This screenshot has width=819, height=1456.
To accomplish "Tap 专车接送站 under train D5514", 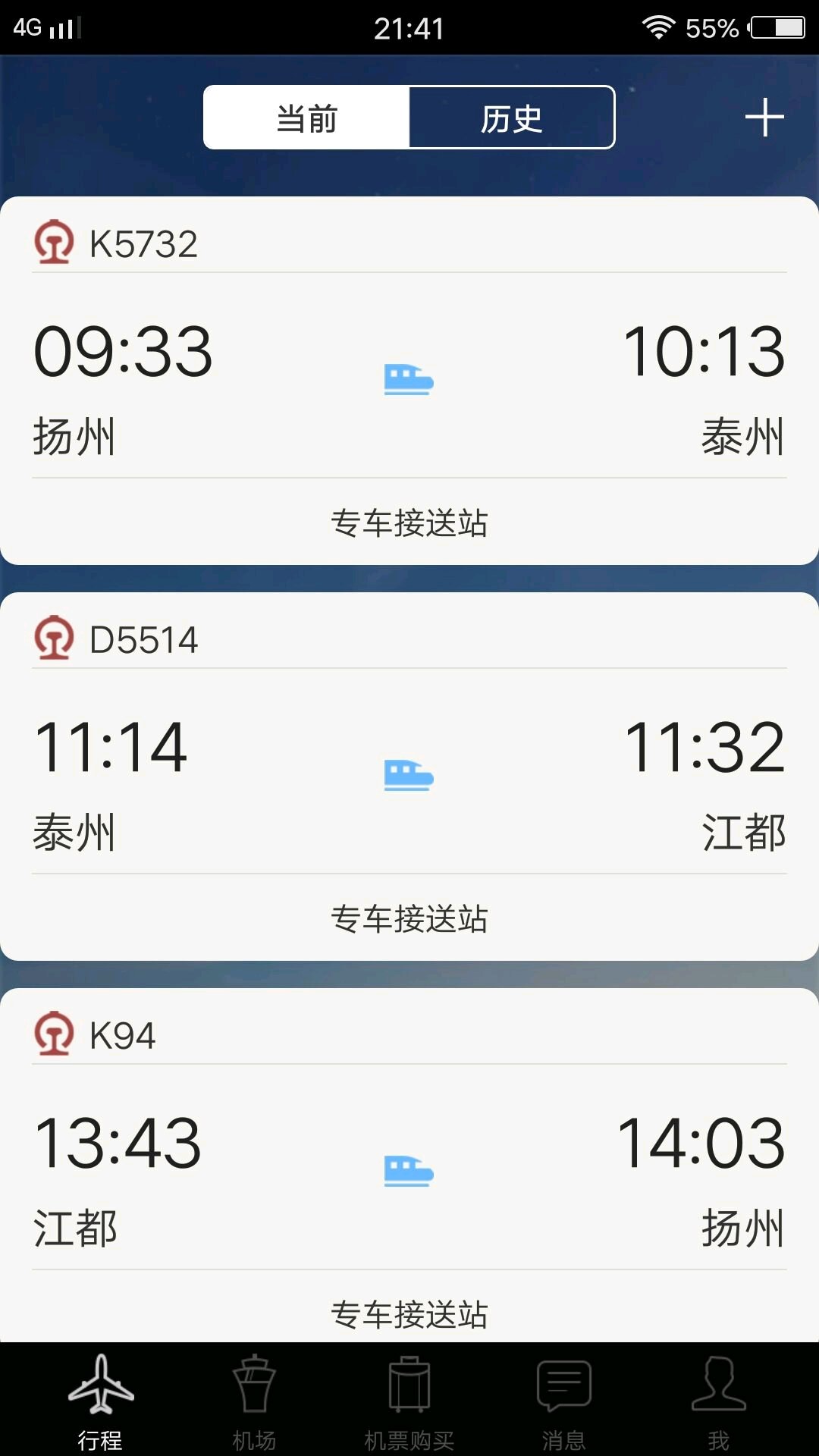I will 409,918.
